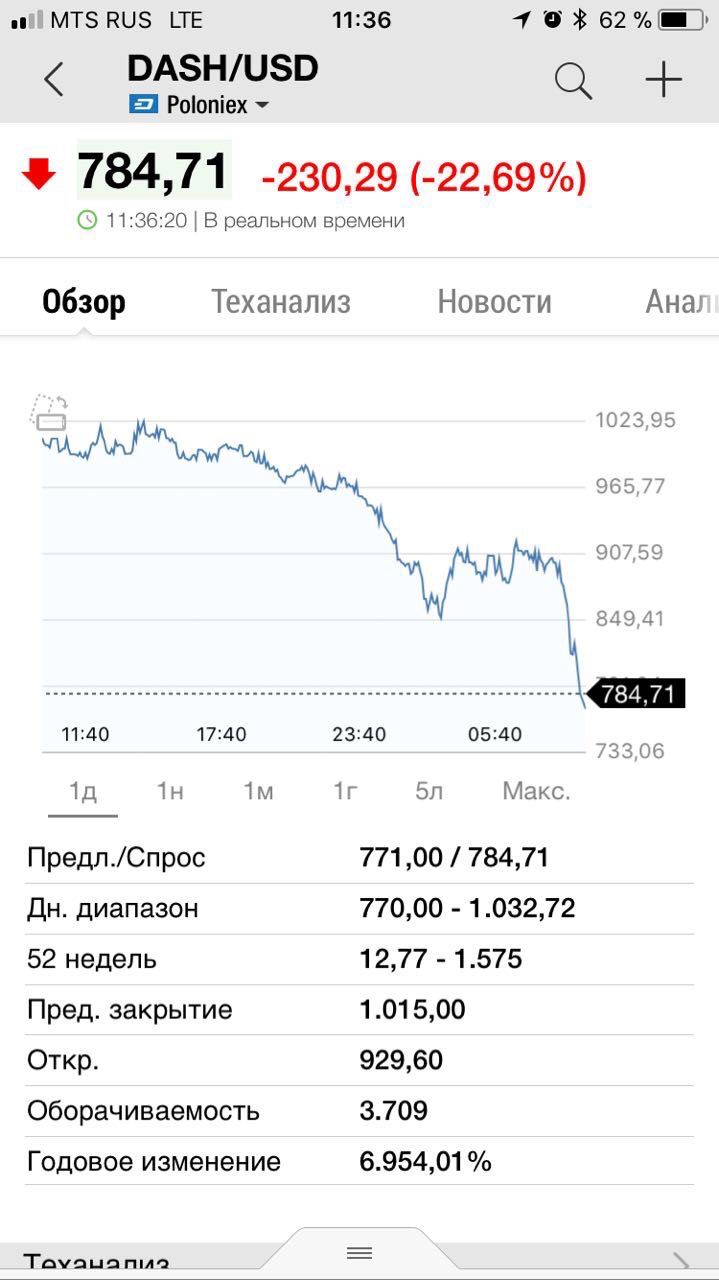719x1280 pixels.
Task: Go back using the arrow icon
Action: click(54, 80)
